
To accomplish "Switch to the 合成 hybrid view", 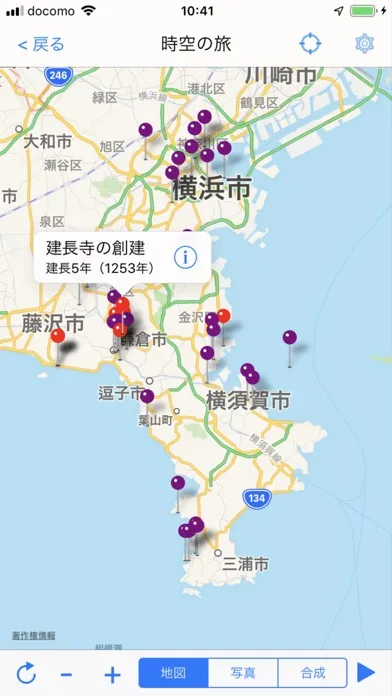I will pyautogui.click(x=313, y=673).
